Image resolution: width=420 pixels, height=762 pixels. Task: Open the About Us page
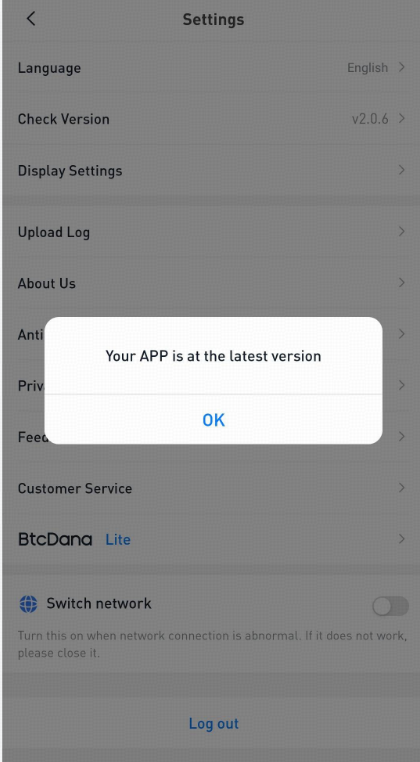211,283
